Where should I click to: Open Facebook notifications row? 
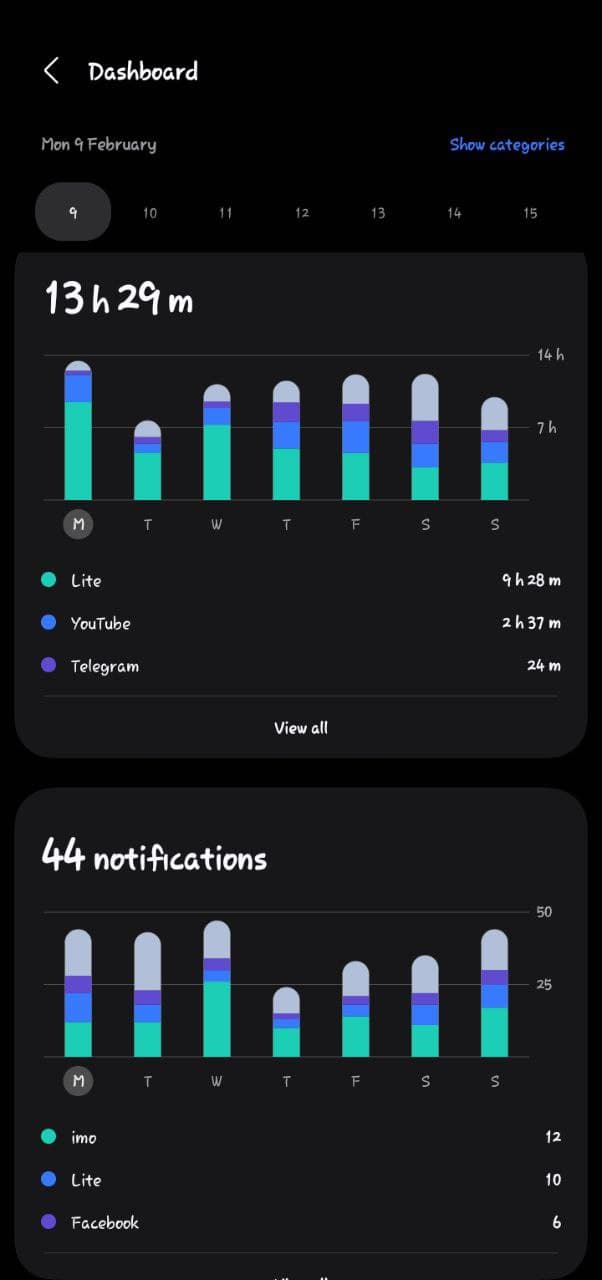tap(301, 1222)
